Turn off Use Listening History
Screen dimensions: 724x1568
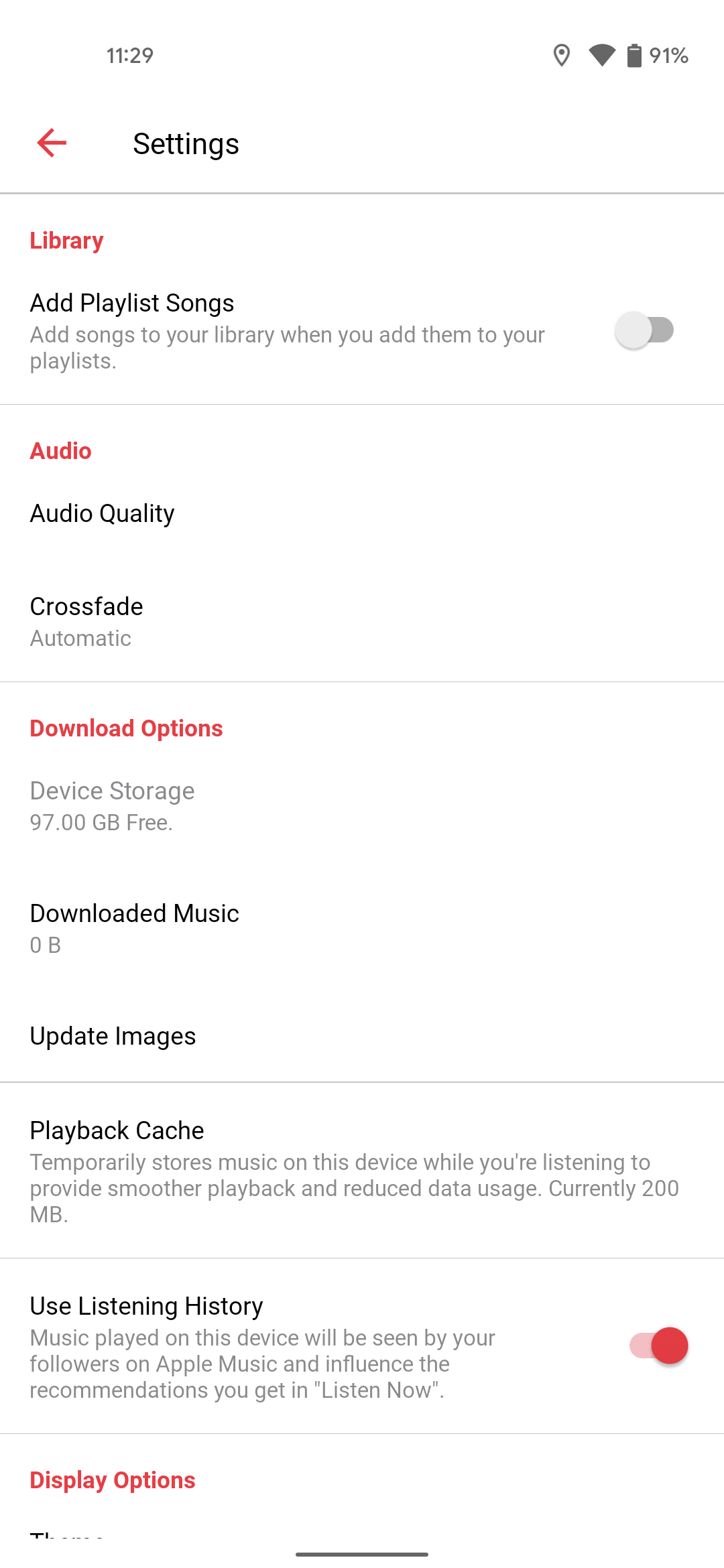coord(658,1346)
